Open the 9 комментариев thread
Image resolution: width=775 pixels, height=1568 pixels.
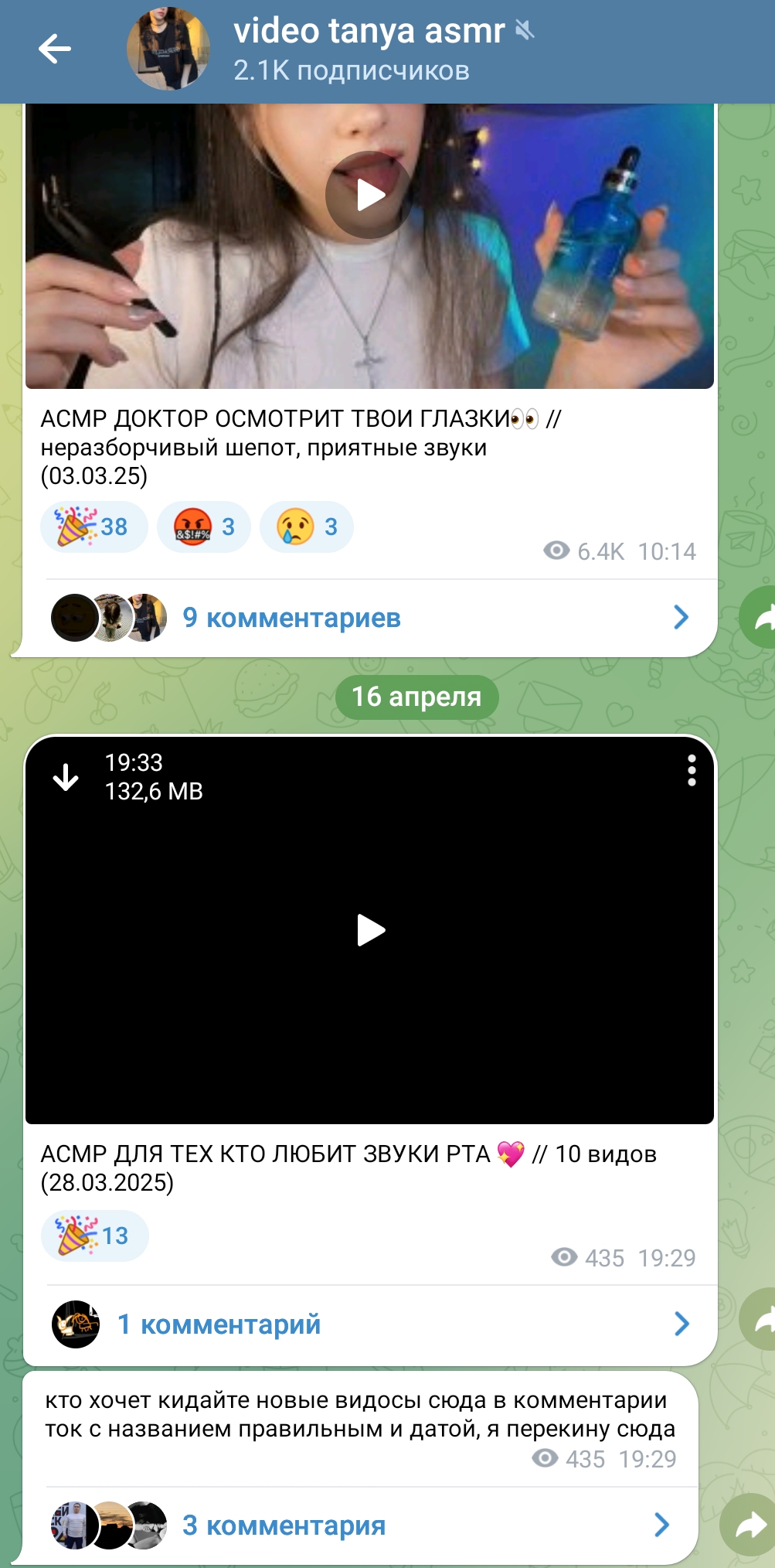click(370, 618)
